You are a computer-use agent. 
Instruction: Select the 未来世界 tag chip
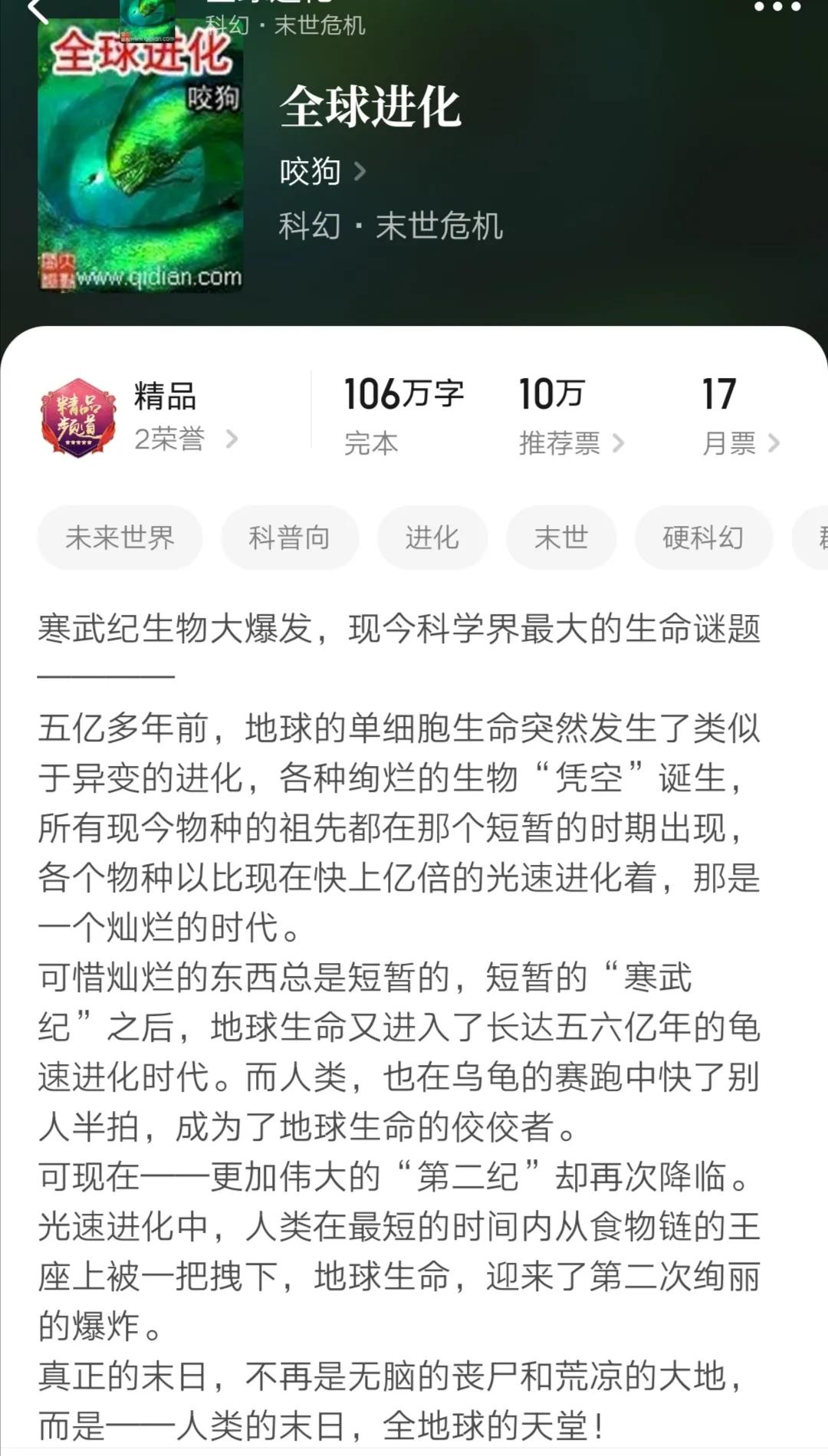(120, 537)
